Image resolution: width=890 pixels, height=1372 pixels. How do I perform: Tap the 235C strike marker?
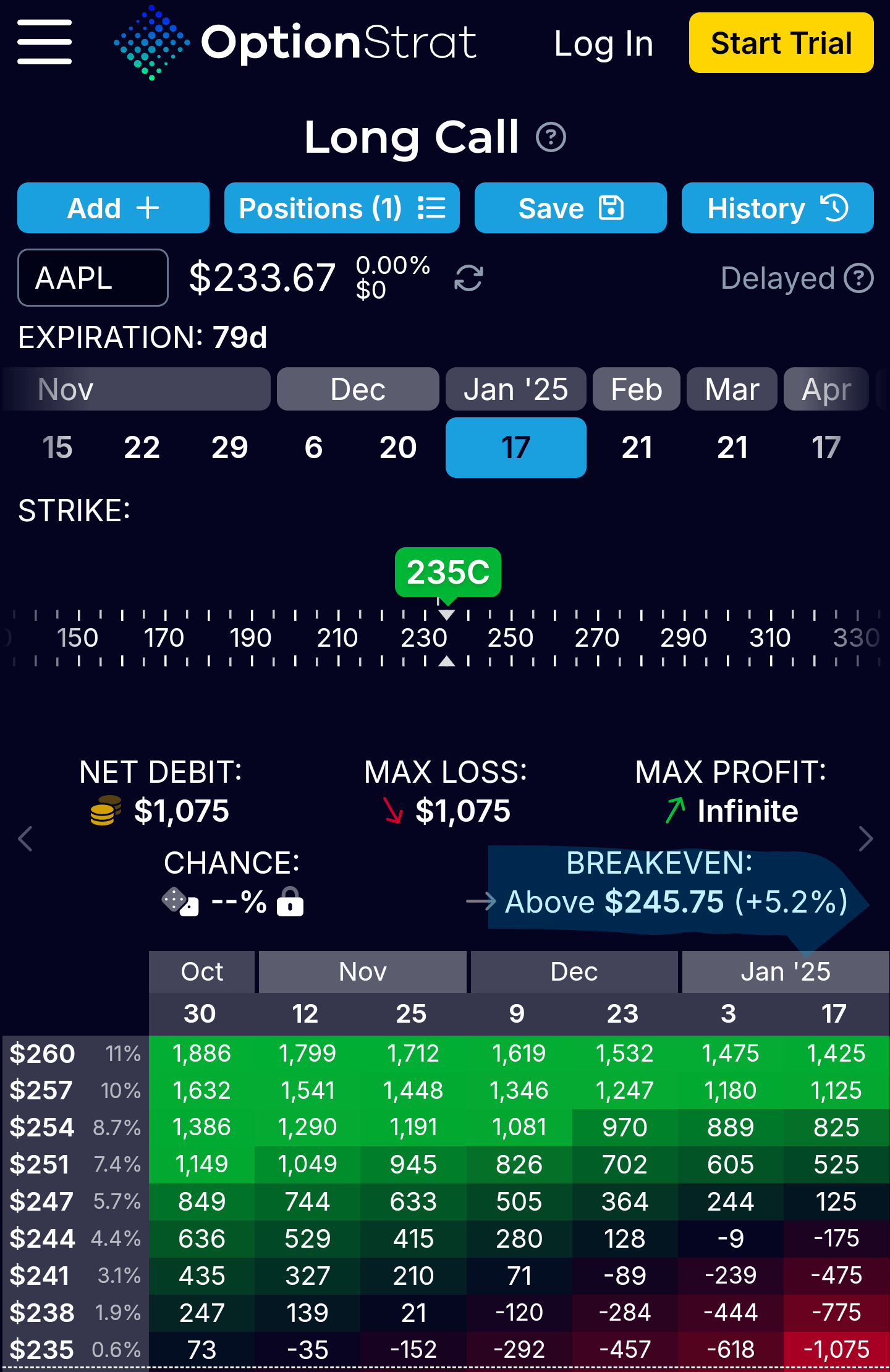447,572
